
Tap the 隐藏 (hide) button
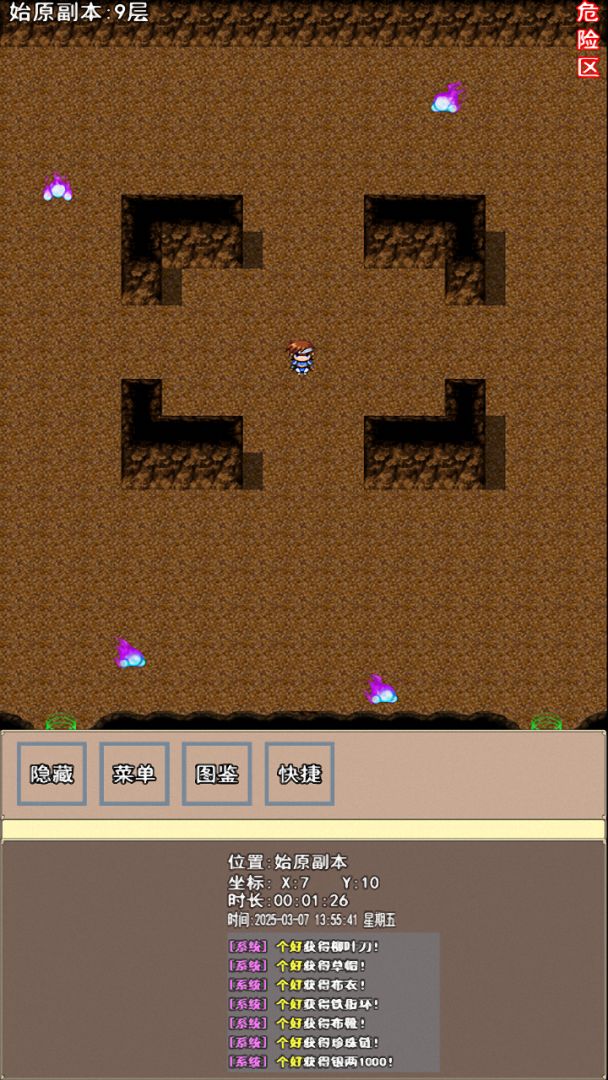[x=52, y=774]
